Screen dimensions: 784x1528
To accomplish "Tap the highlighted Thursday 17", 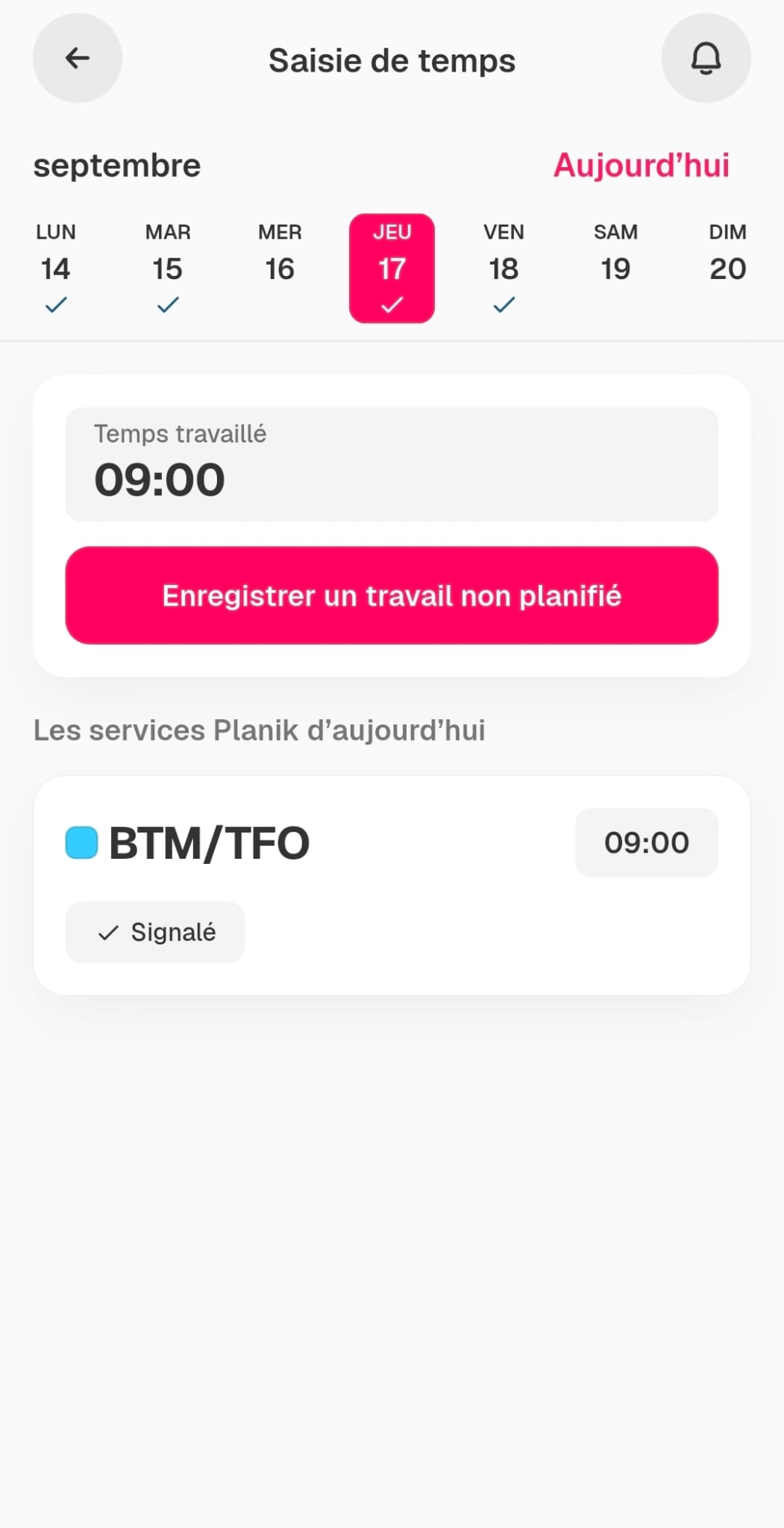I will coord(392,269).
